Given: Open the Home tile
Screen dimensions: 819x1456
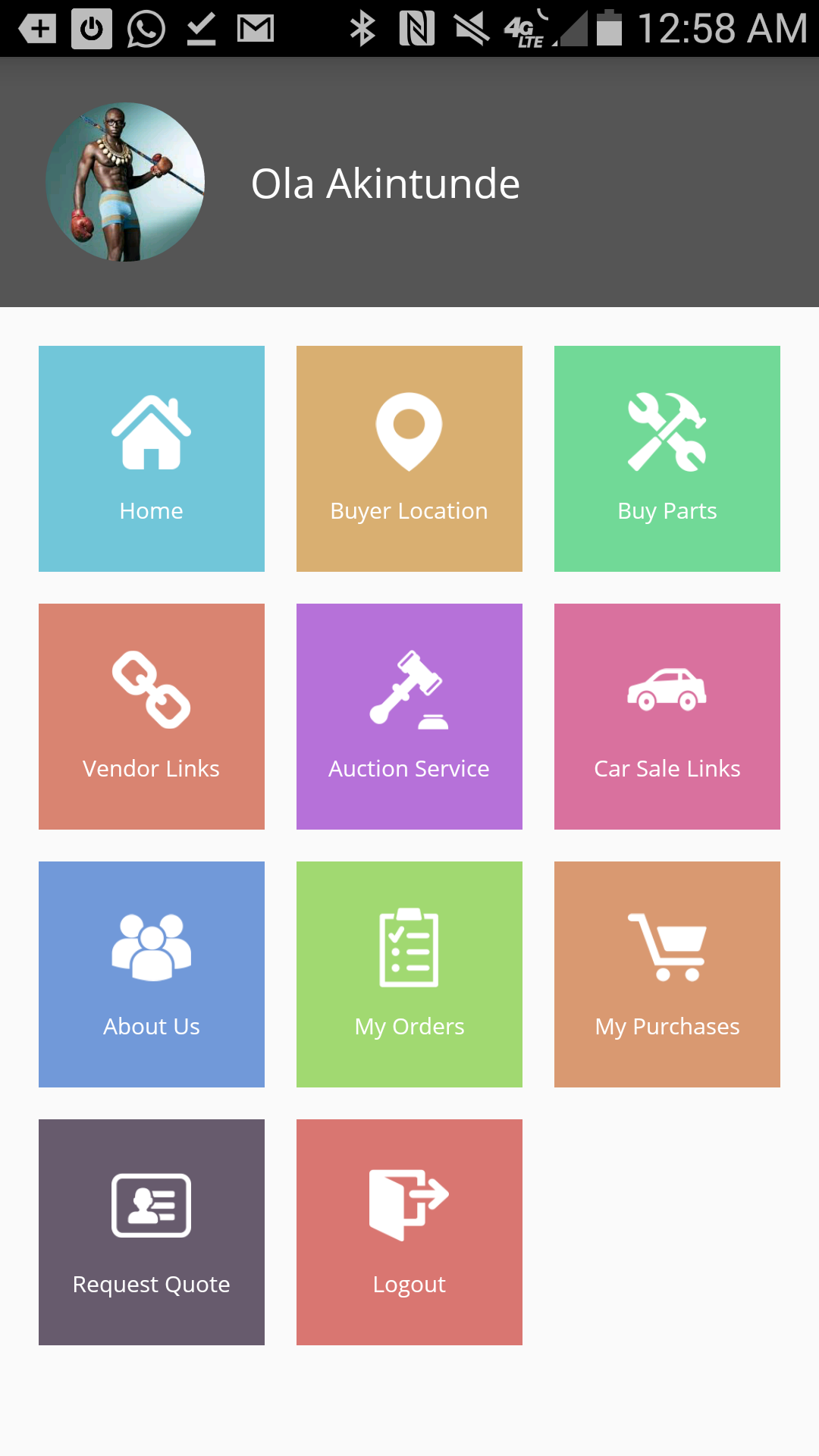Looking at the screenshot, I should click(x=152, y=459).
